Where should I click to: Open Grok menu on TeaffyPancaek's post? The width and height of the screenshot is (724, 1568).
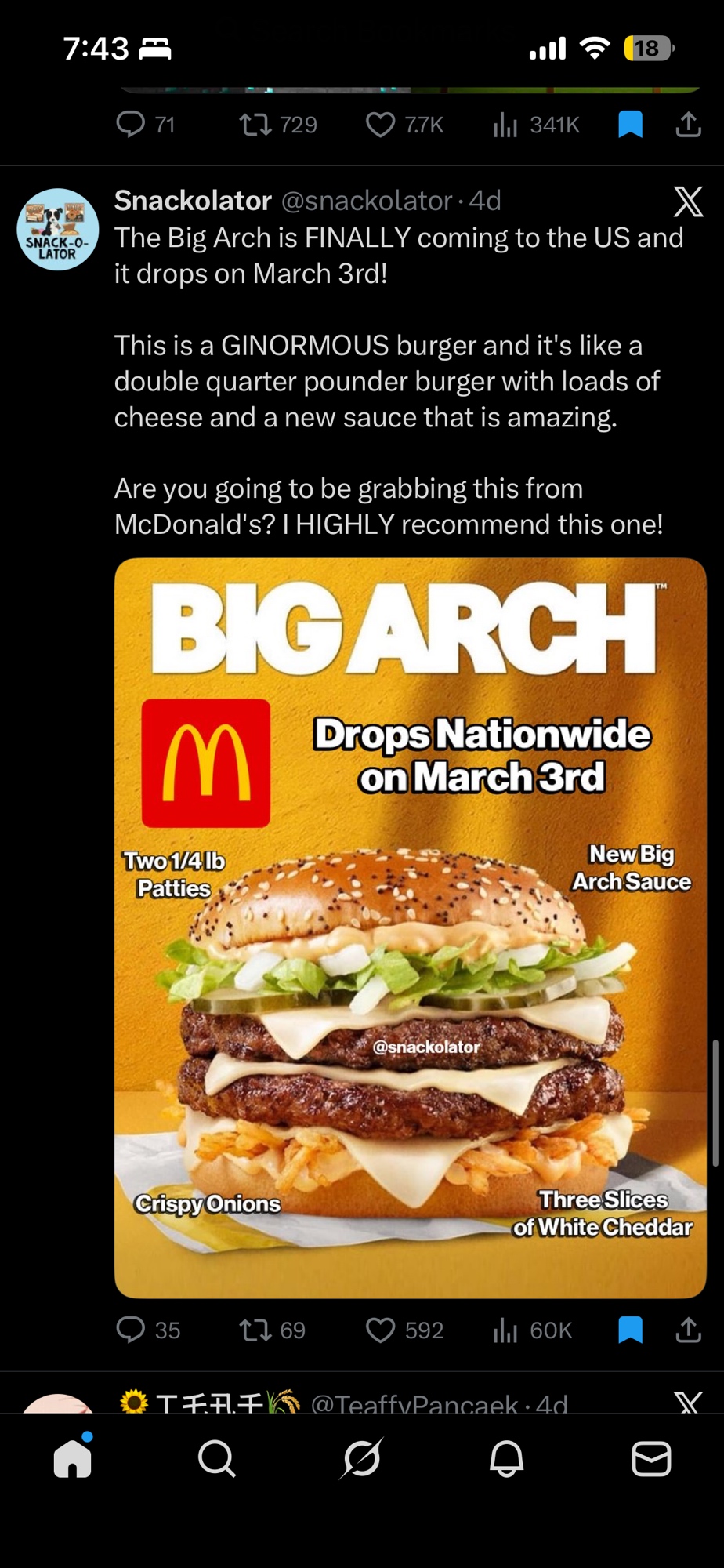pyautogui.click(x=688, y=1402)
